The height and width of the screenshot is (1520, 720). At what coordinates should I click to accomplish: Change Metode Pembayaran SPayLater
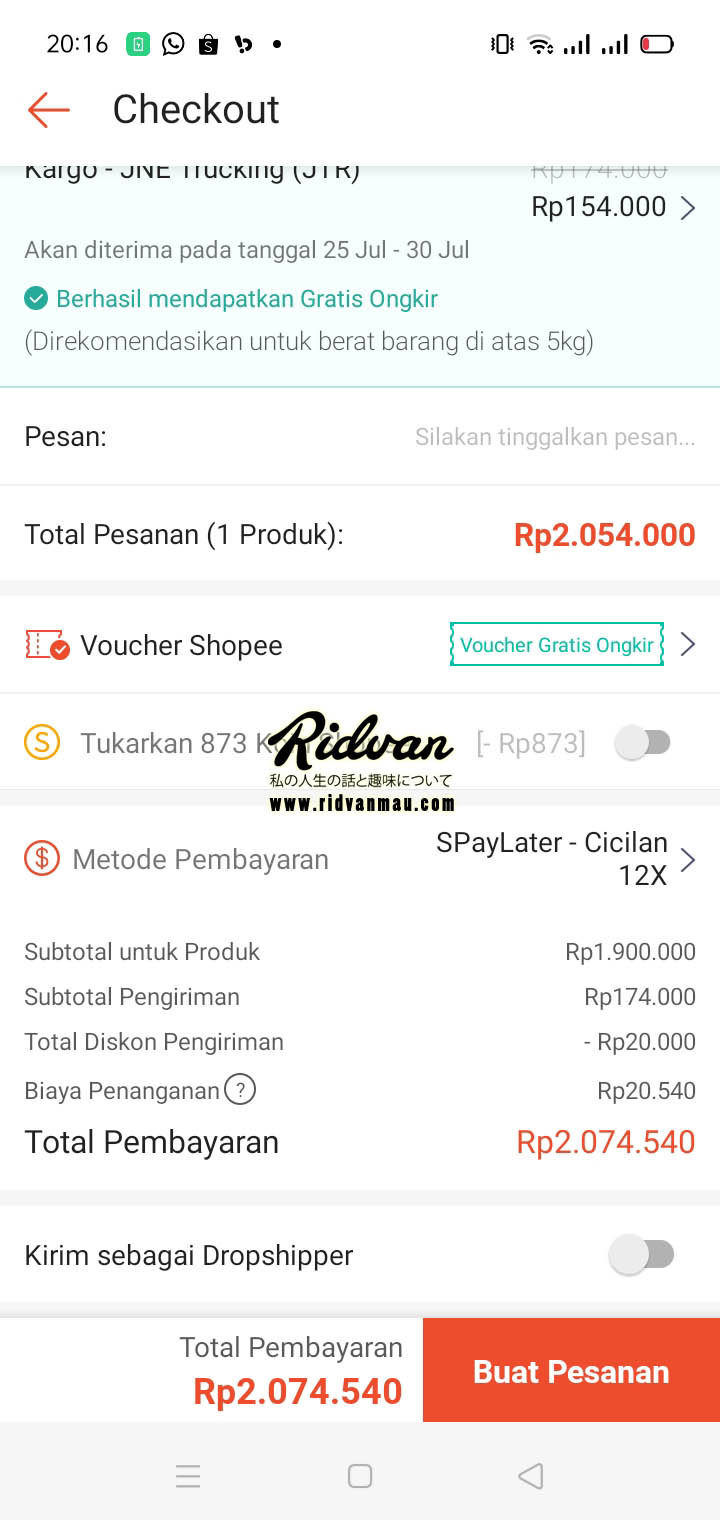687,859
